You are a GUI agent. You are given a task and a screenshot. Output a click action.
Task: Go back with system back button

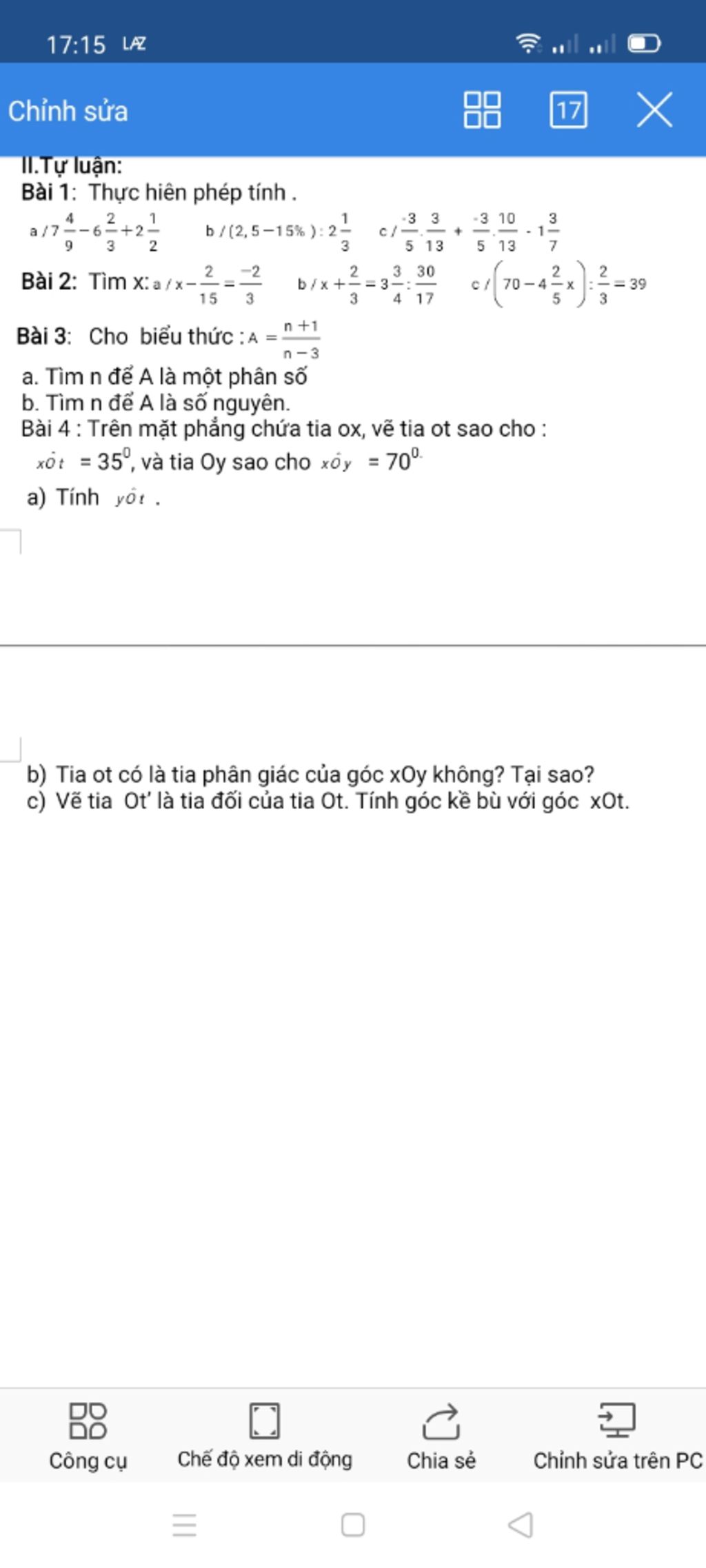(521, 1525)
